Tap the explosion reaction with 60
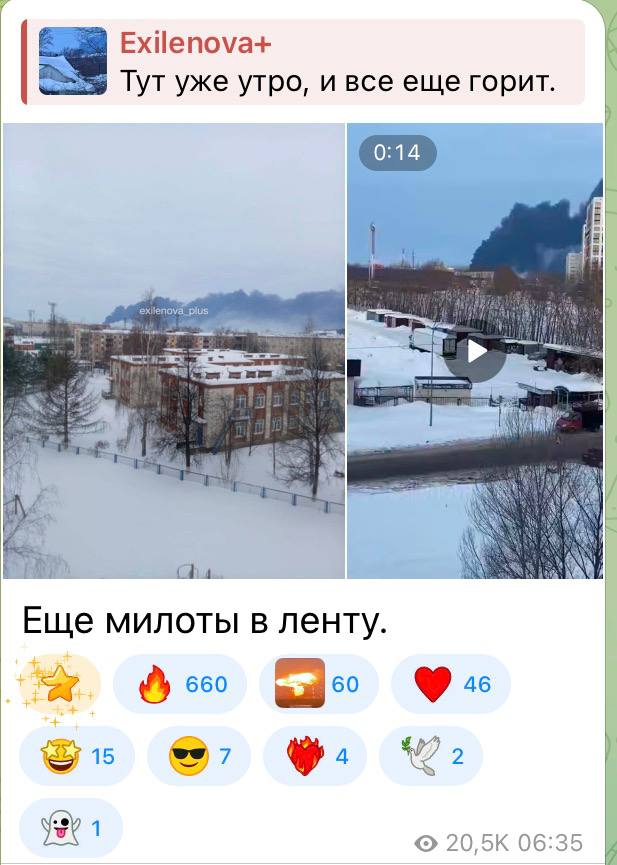 point(318,684)
